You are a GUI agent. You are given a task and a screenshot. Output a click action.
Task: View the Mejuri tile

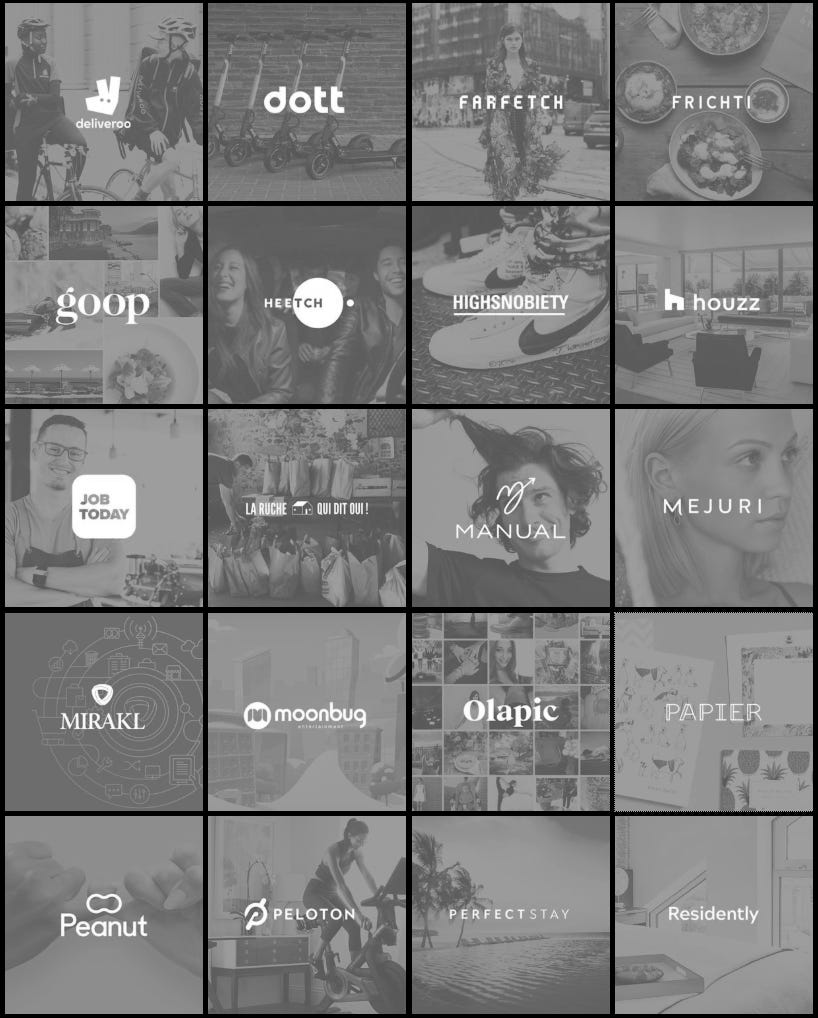pos(714,508)
